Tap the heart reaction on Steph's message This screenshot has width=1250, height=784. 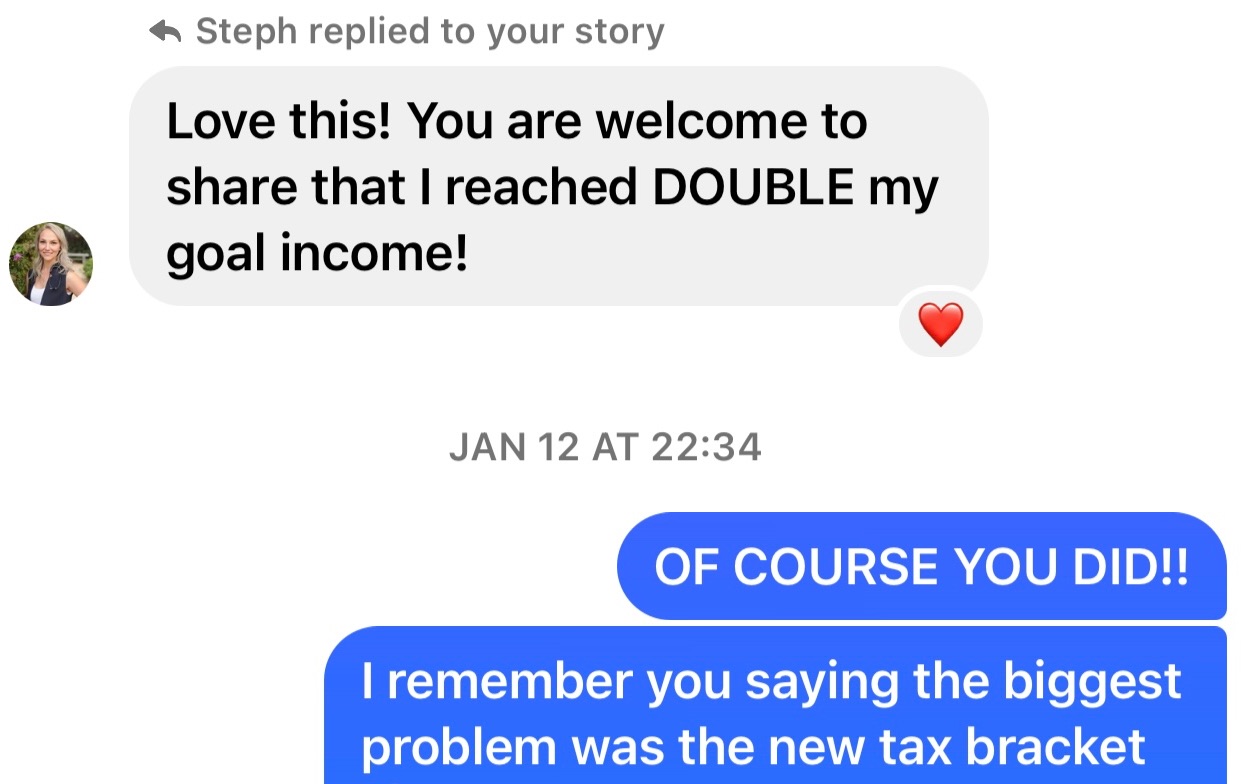[940, 325]
